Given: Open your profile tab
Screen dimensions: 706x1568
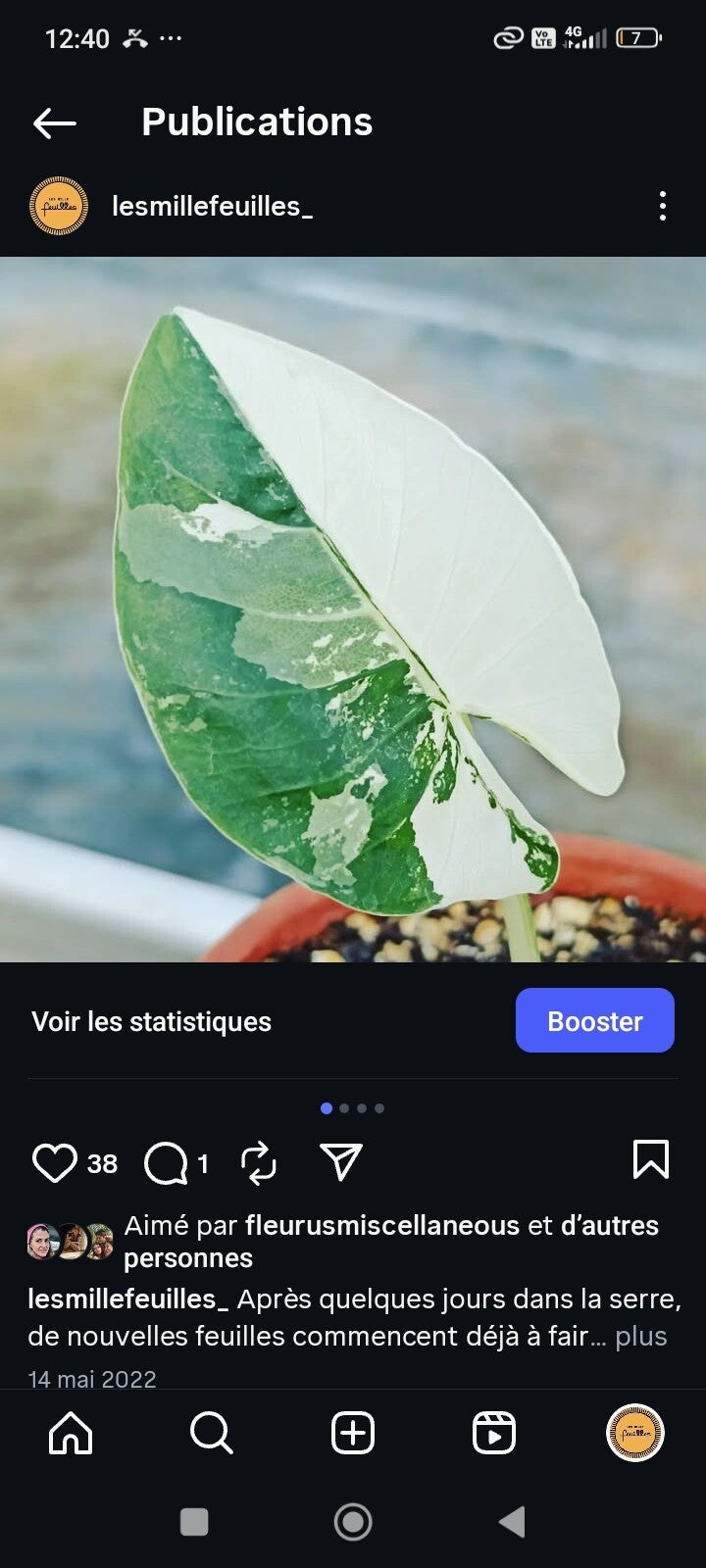Looking at the screenshot, I should [635, 1433].
